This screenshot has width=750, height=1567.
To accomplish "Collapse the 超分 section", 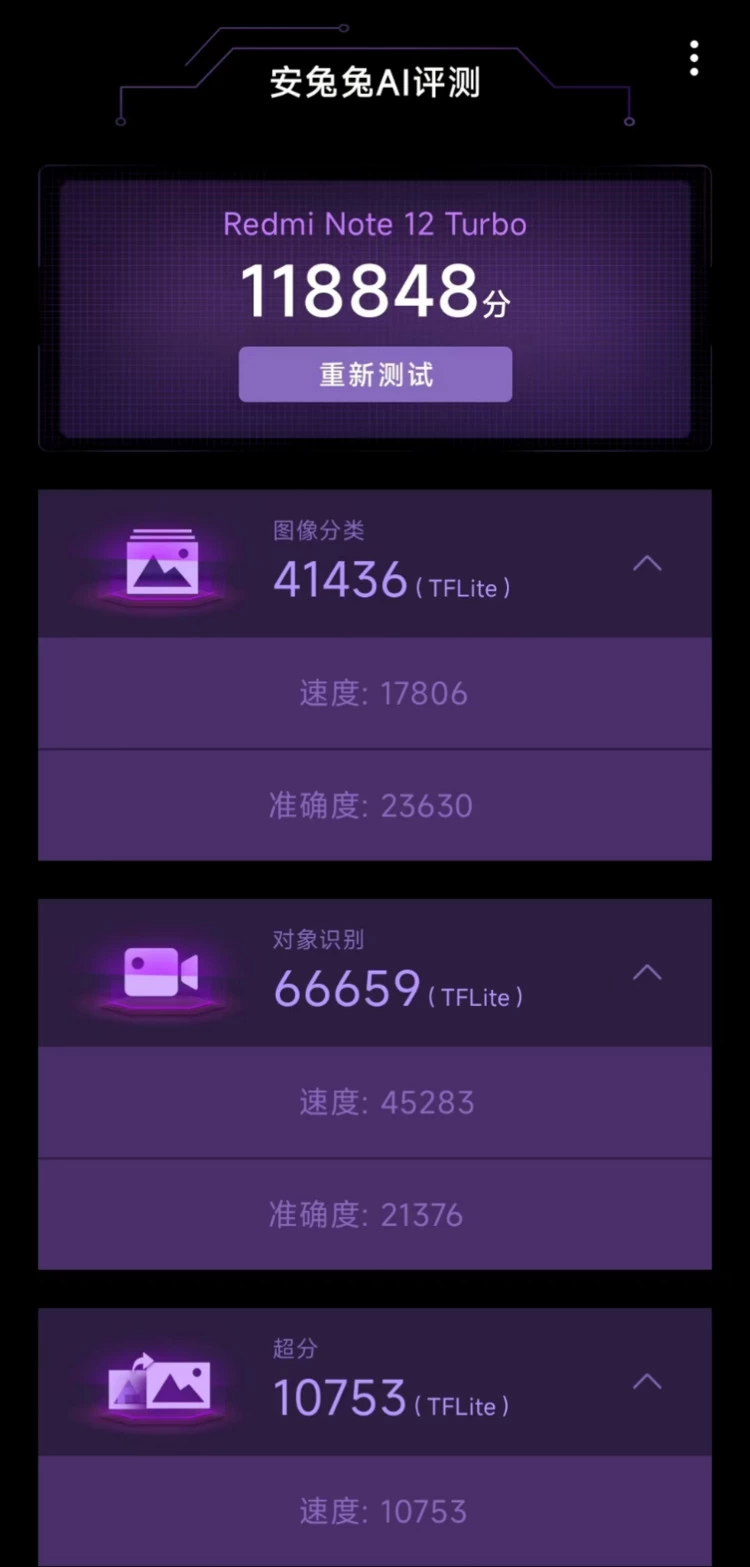I will tap(647, 1382).
